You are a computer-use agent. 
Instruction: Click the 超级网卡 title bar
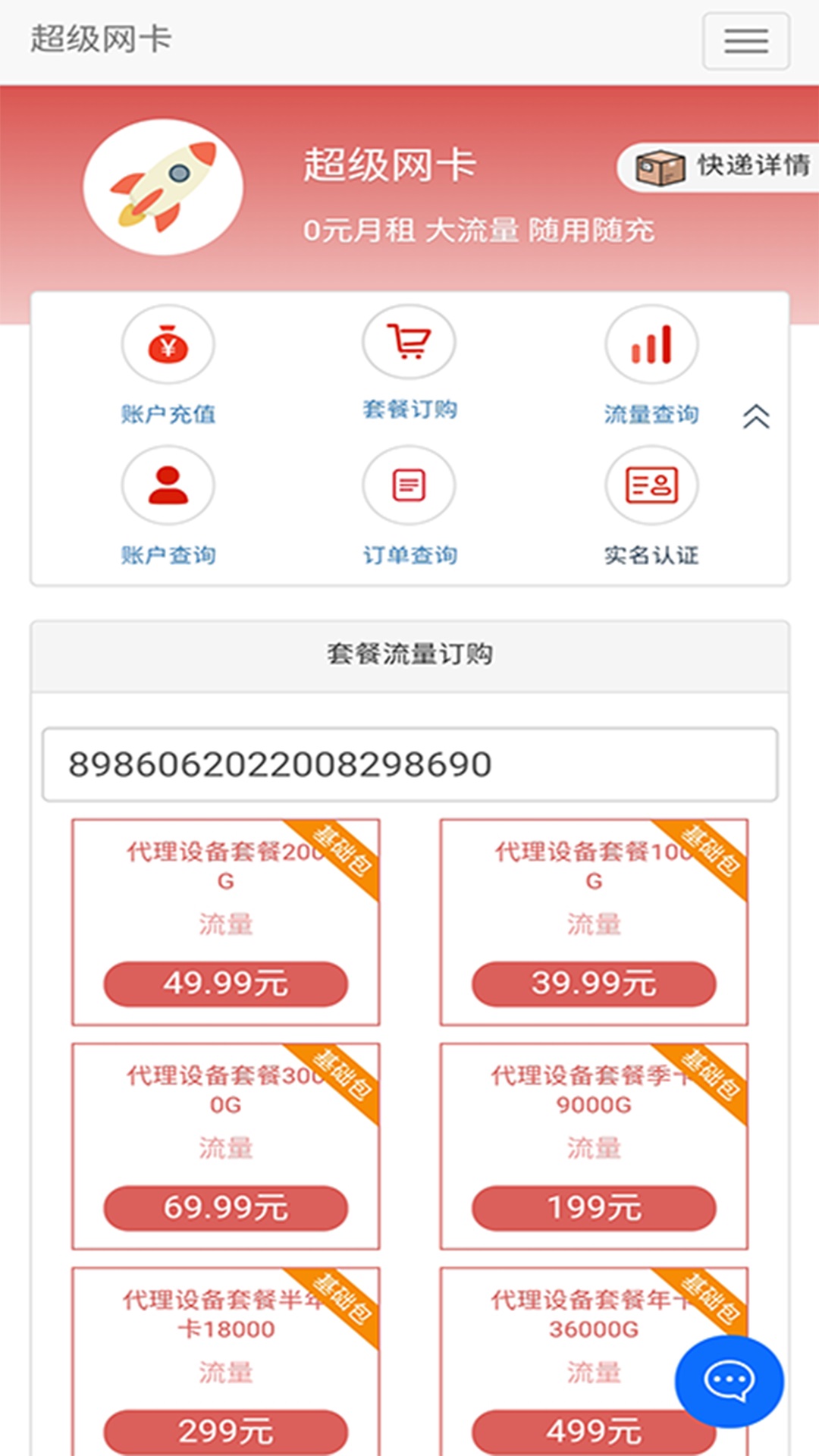click(x=102, y=39)
